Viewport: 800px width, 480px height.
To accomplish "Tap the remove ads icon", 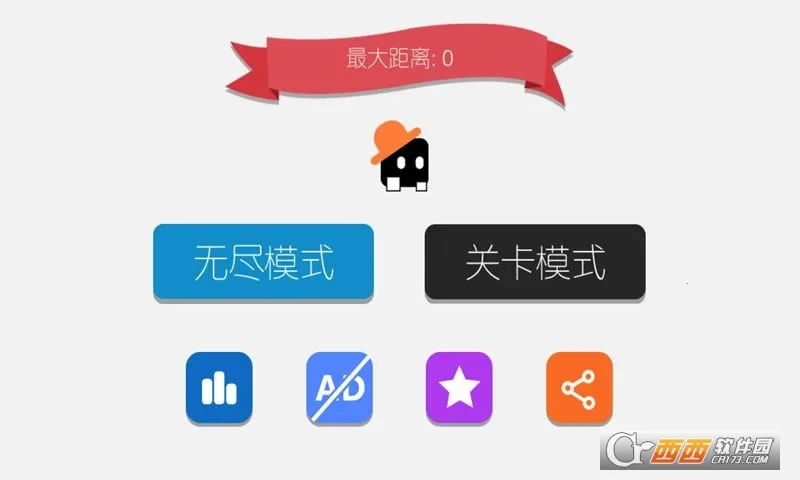I will (339, 387).
